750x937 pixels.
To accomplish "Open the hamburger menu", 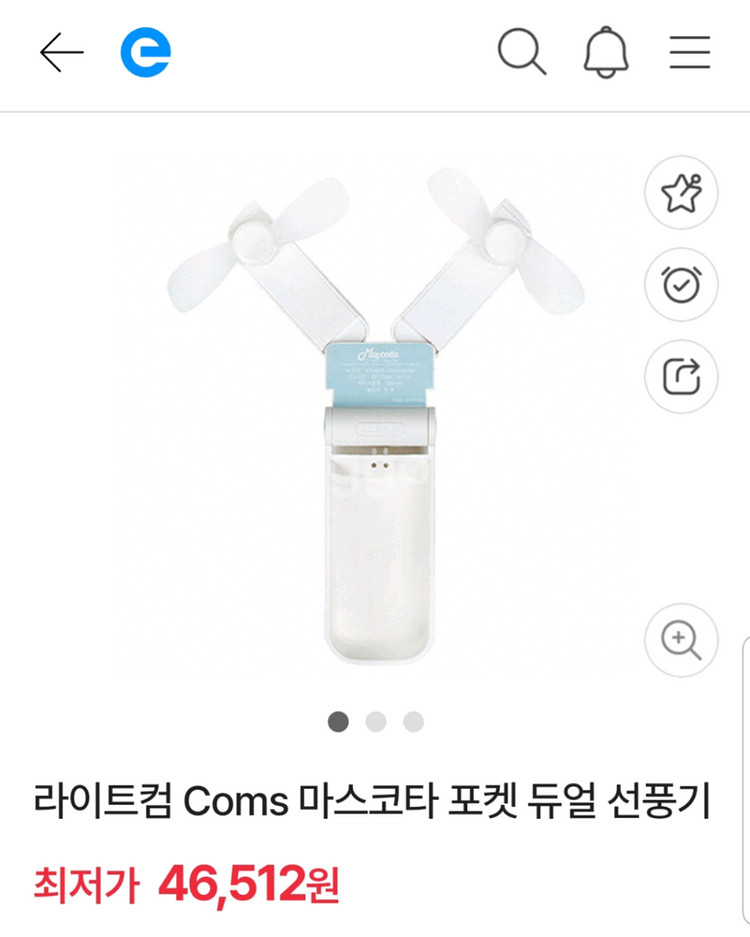I will [x=690, y=53].
